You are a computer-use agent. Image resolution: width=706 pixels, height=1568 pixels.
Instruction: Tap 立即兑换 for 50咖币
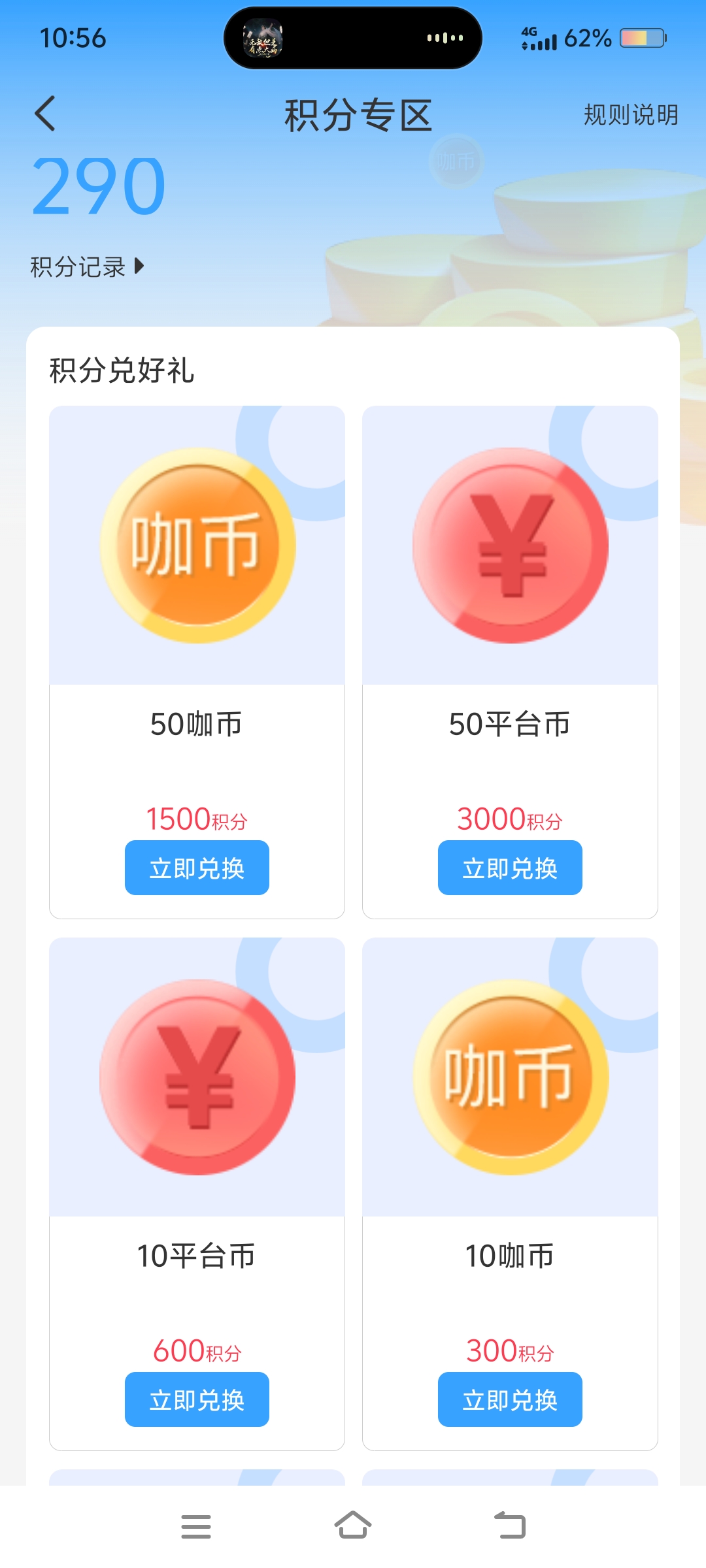[x=197, y=868]
